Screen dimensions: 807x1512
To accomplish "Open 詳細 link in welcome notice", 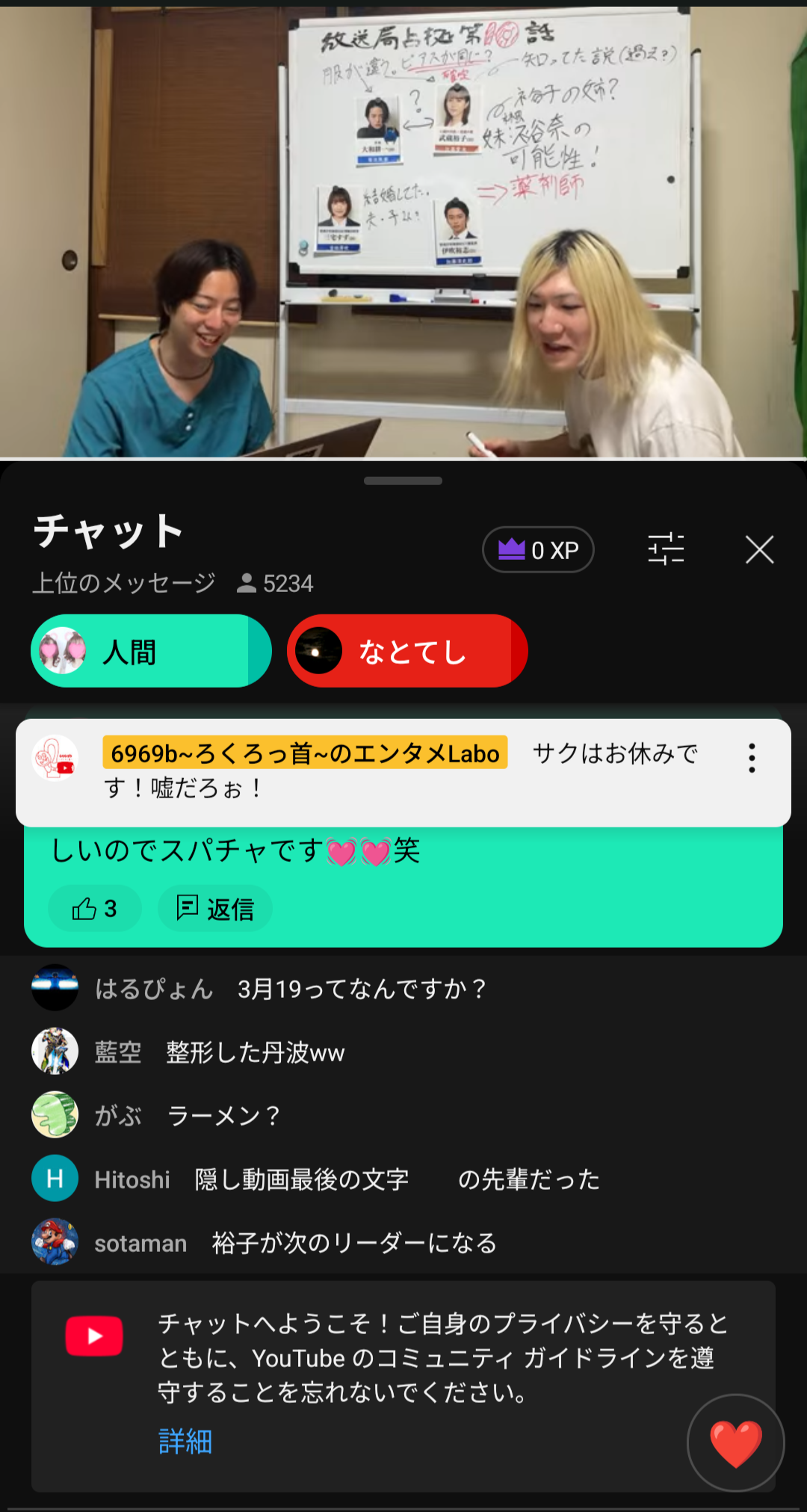I will [x=185, y=1441].
